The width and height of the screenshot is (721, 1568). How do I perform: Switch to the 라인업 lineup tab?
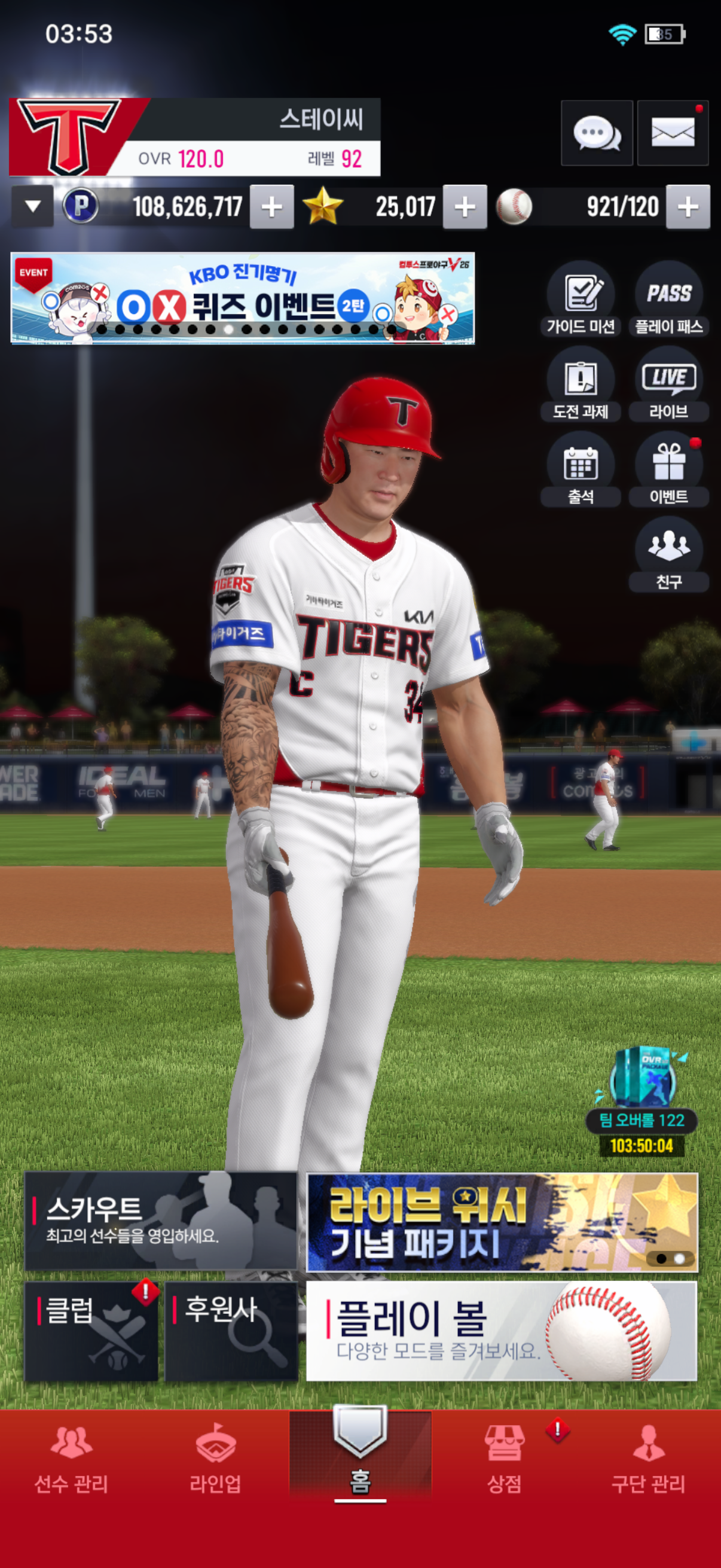[x=215, y=1459]
